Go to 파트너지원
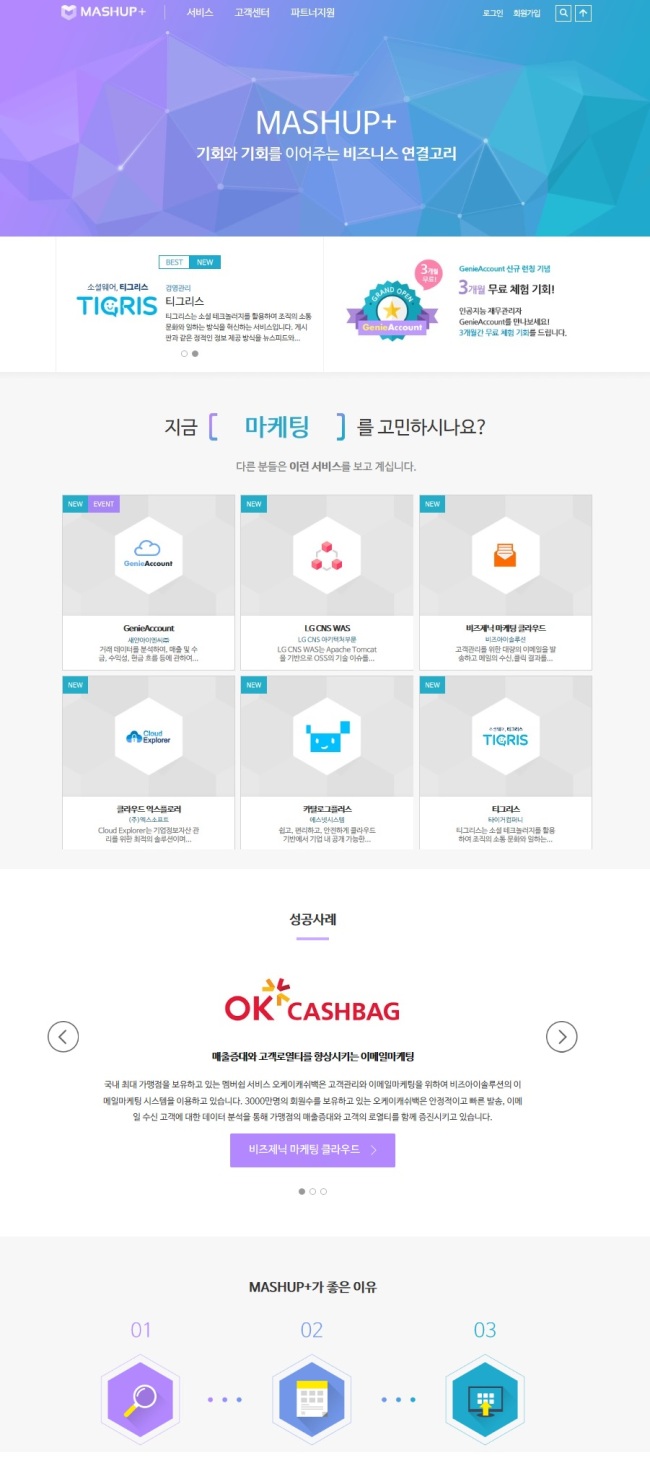Viewport: 650px width, 1463px height. coord(312,13)
